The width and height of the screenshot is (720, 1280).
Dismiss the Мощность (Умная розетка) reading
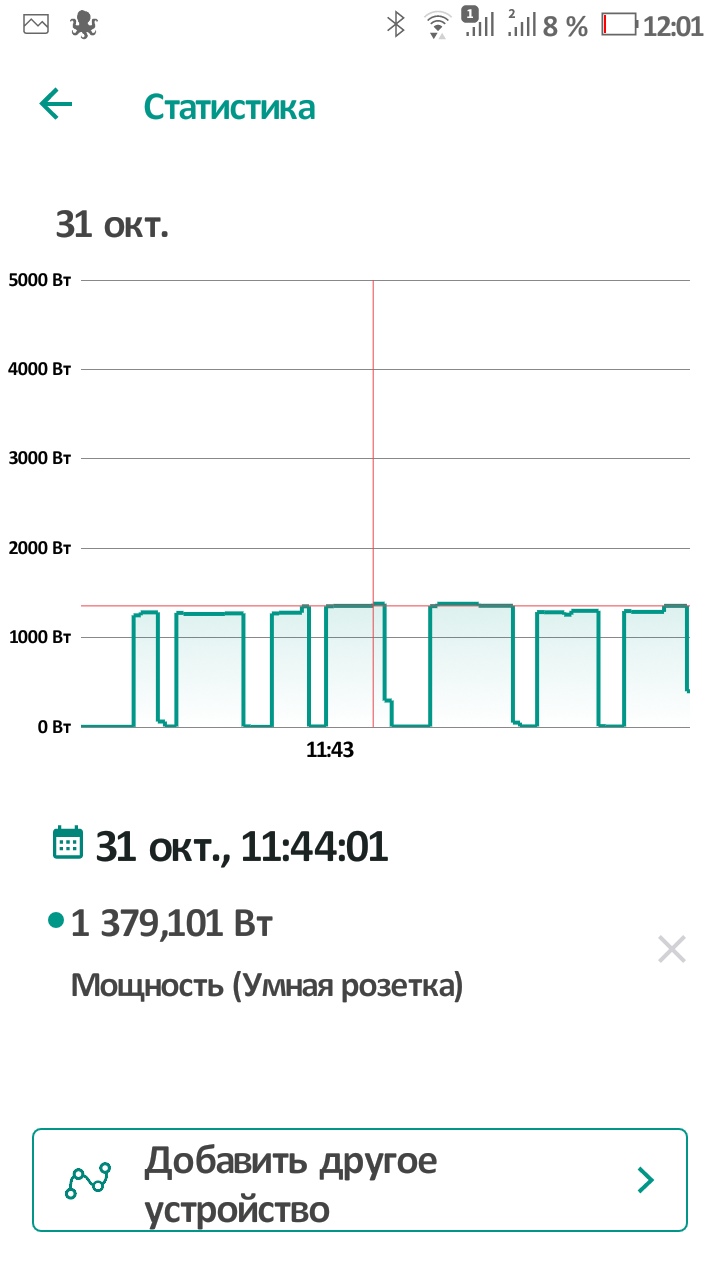point(672,949)
